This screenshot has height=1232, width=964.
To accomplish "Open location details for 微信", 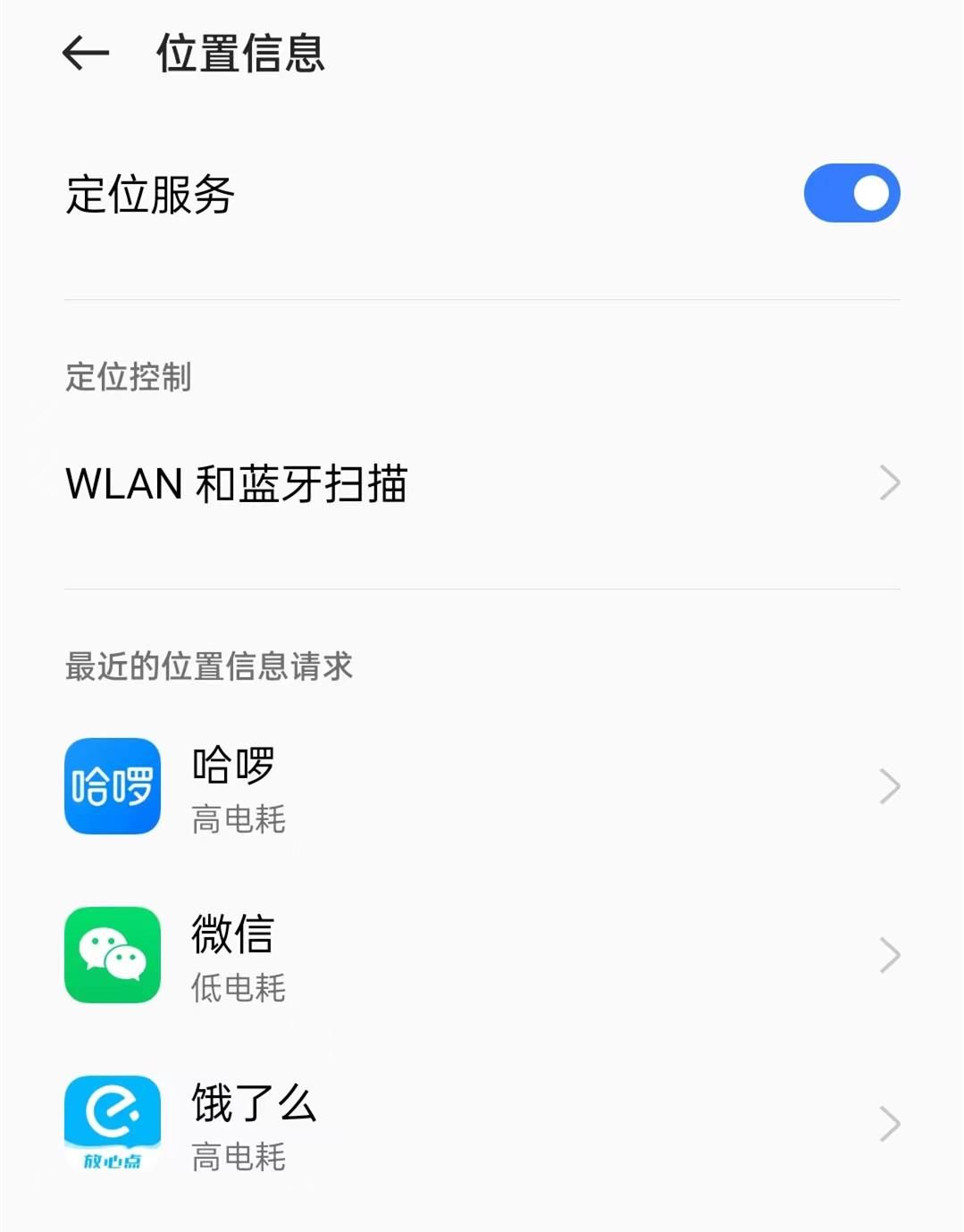I will pyautogui.click(x=482, y=956).
